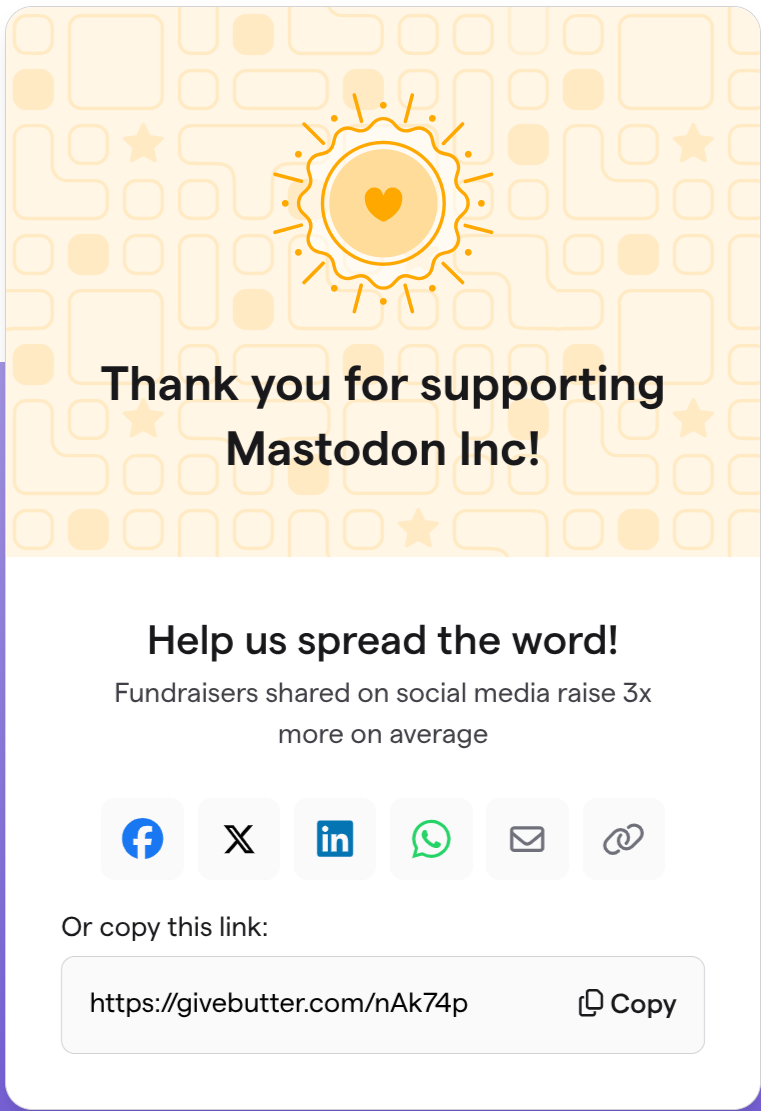Share on X (Twitter)
The width and height of the screenshot is (761, 1111).
[x=239, y=839]
